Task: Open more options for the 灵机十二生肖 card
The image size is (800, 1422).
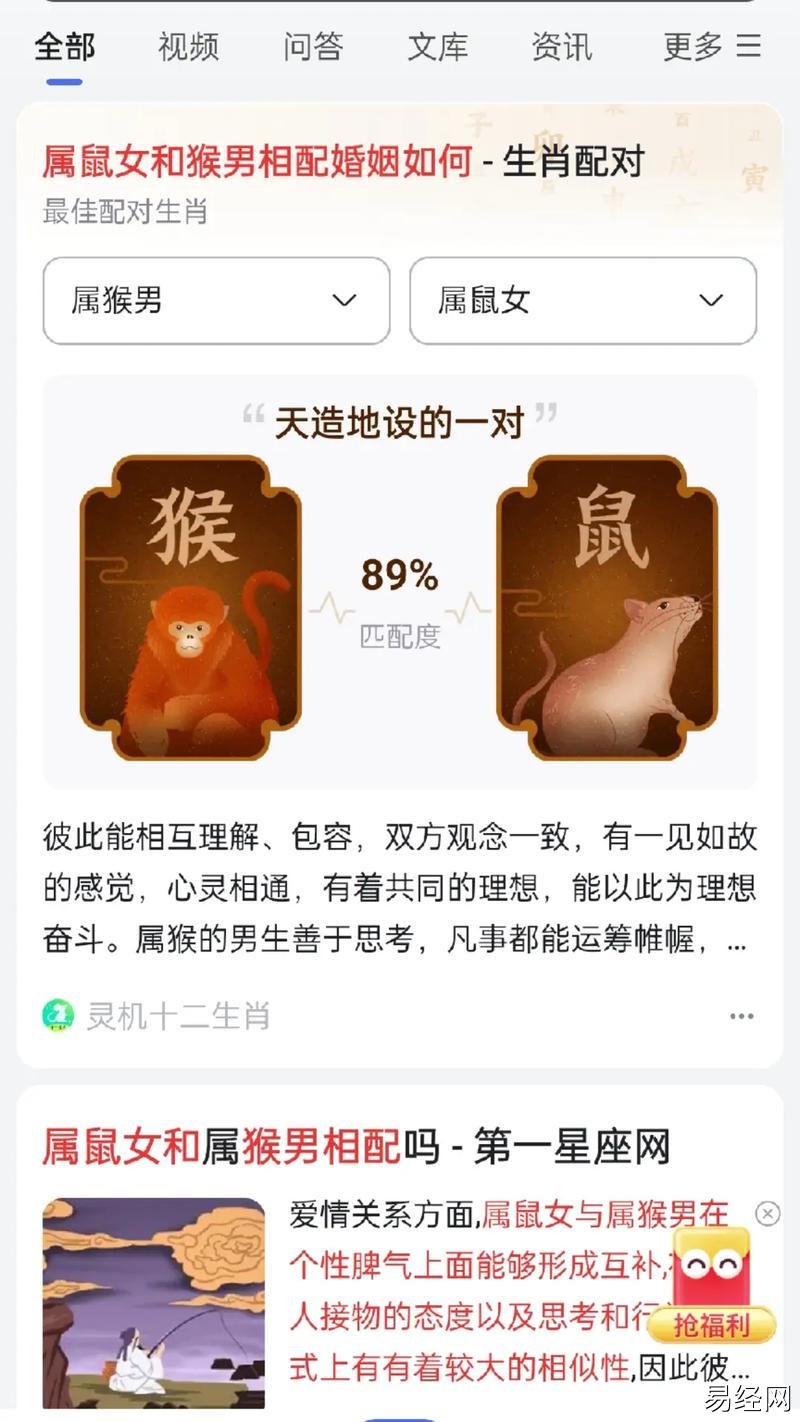Action: pos(741,1016)
